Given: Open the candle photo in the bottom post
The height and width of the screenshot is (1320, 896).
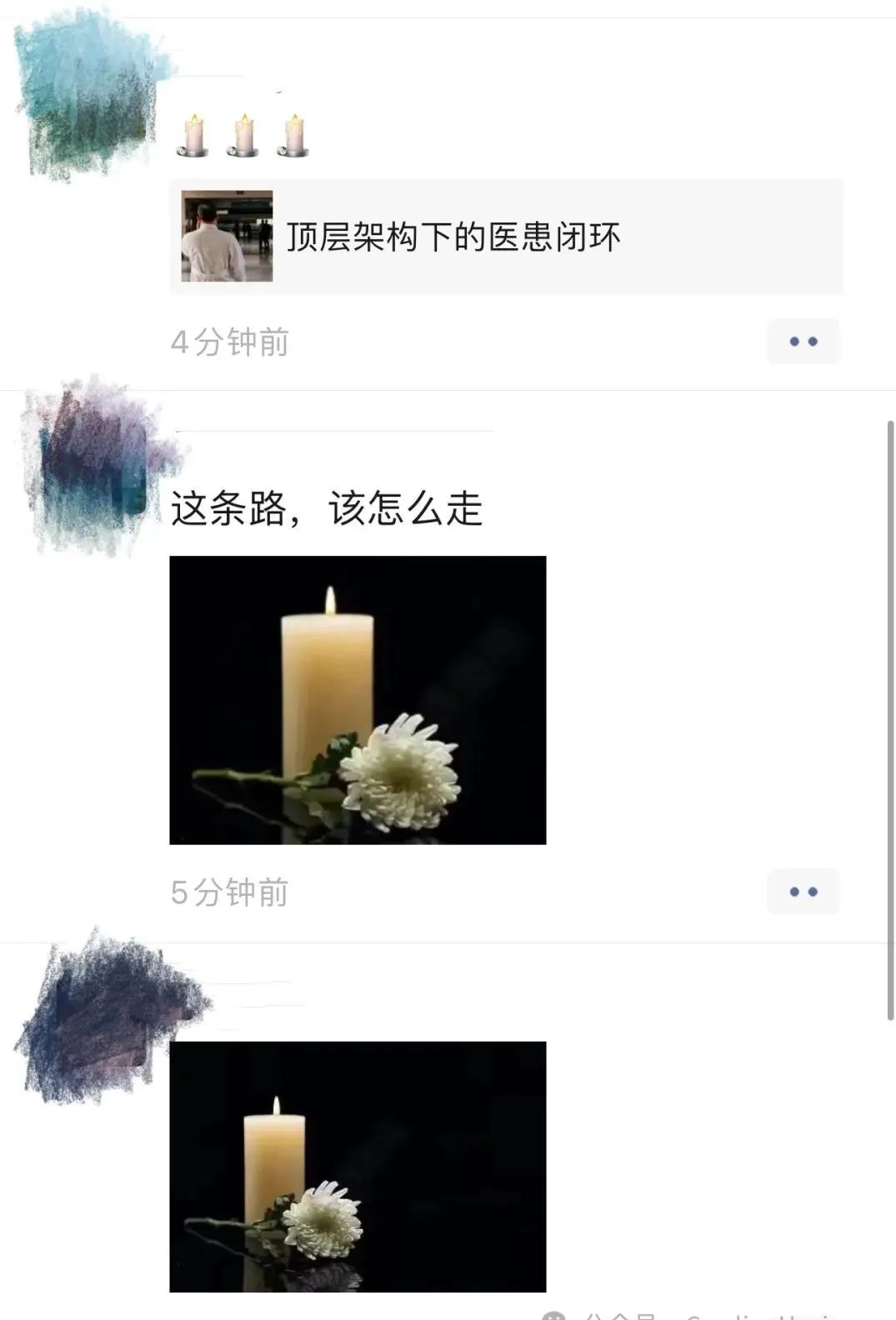Looking at the screenshot, I should click(358, 1166).
